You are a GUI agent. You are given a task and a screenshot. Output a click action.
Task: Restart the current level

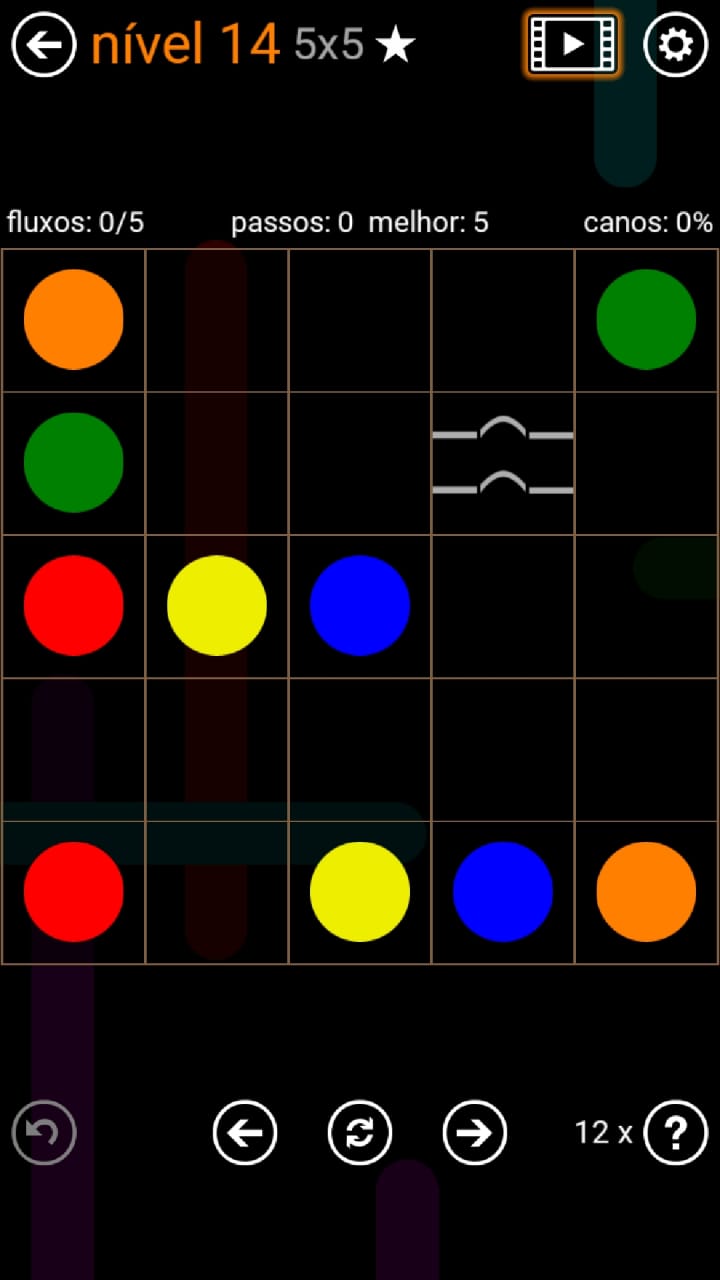360,1133
